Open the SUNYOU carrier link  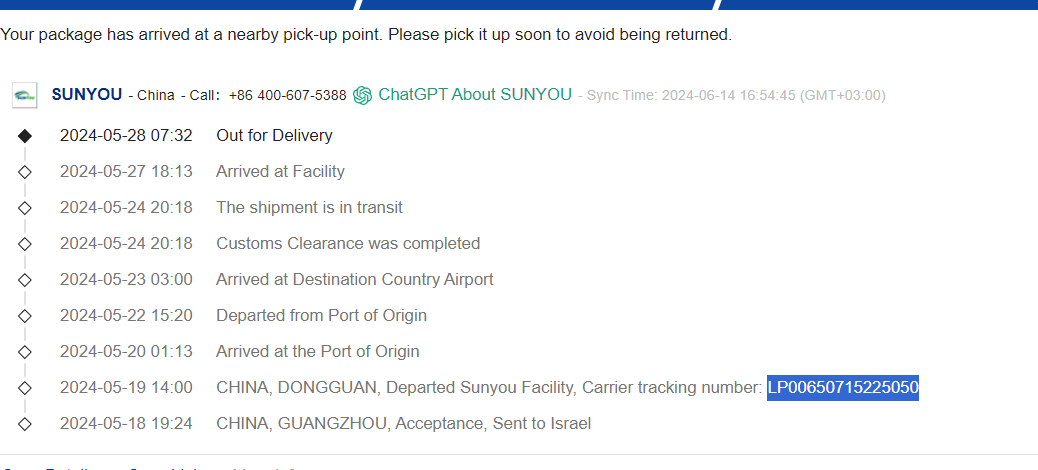click(x=87, y=95)
